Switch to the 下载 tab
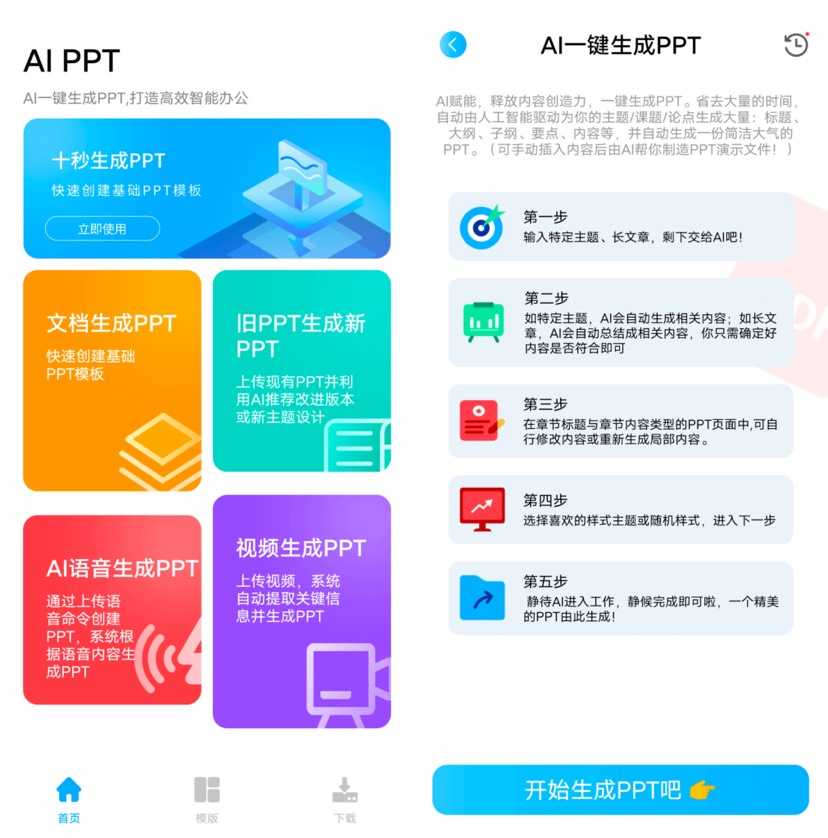The image size is (828, 838). coord(344,798)
